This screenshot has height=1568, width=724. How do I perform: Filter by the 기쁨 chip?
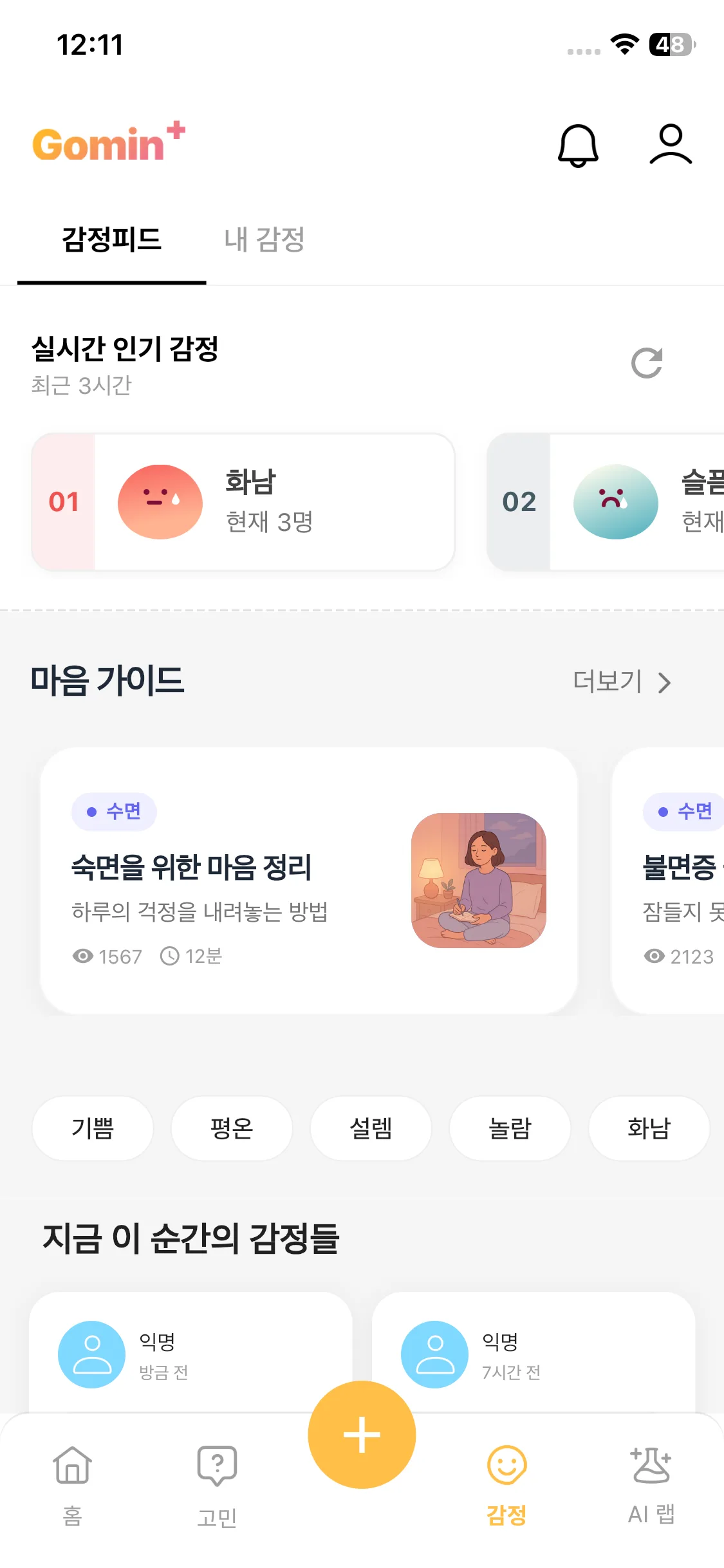[93, 1128]
